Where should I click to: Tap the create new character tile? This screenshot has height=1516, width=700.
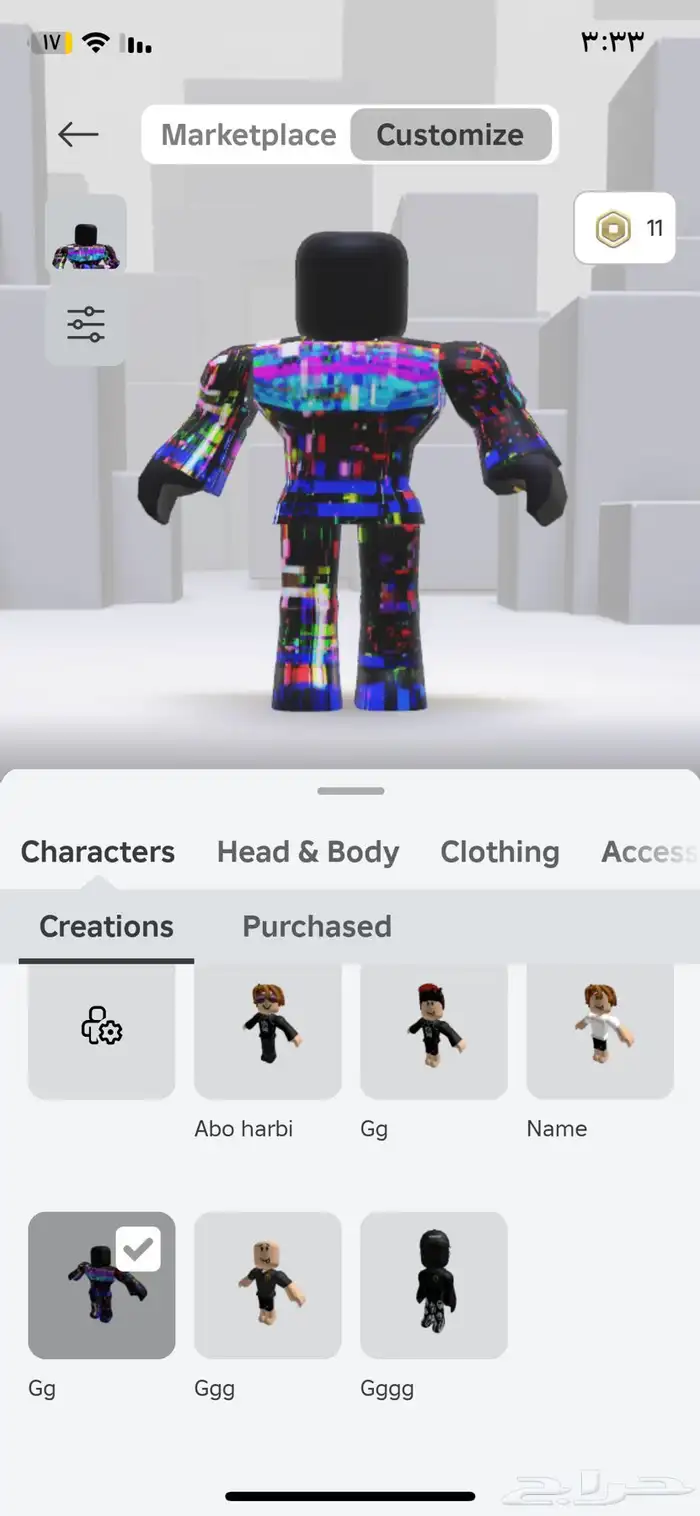pos(102,1030)
